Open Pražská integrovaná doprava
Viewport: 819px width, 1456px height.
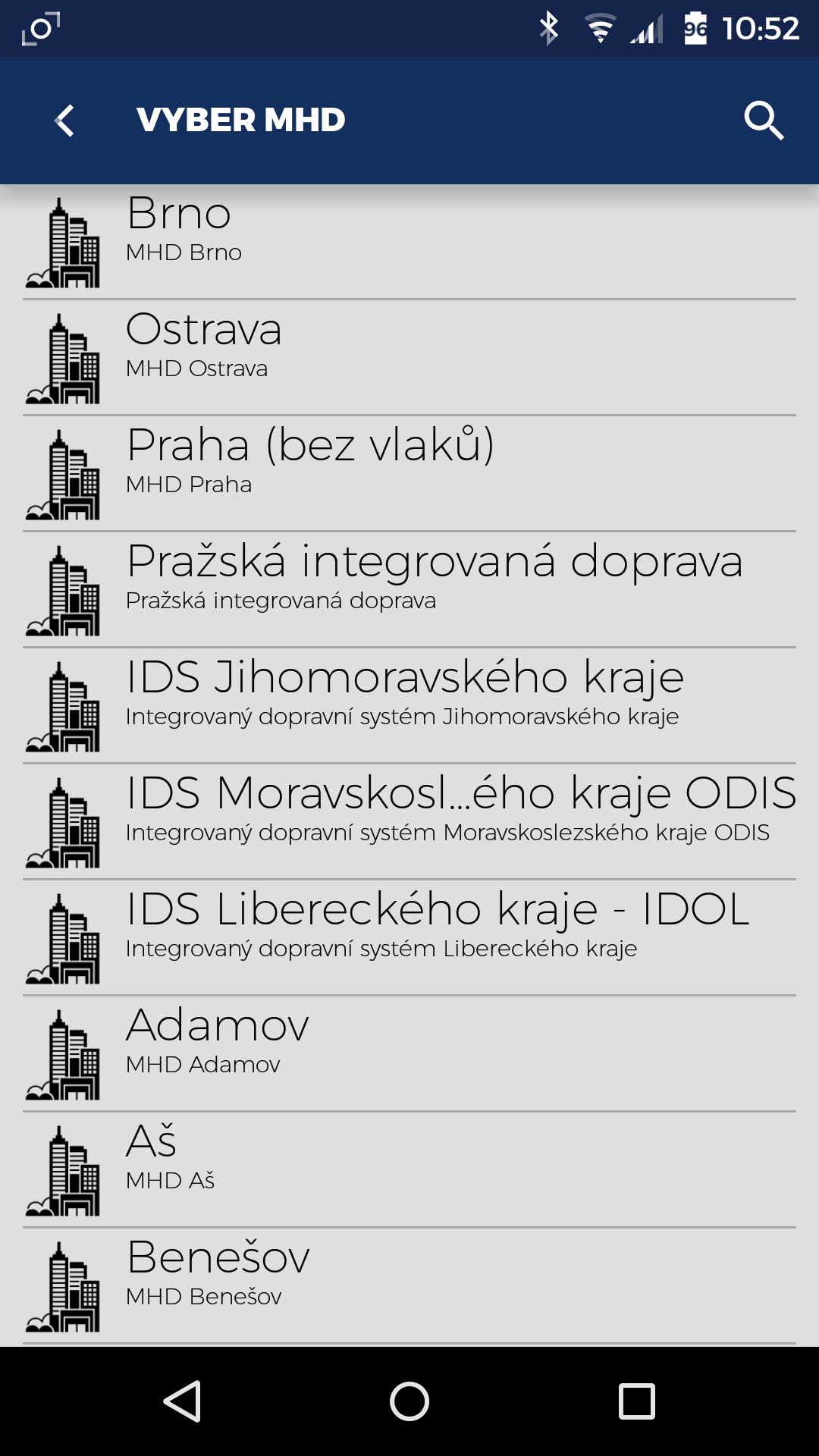click(409, 590)
